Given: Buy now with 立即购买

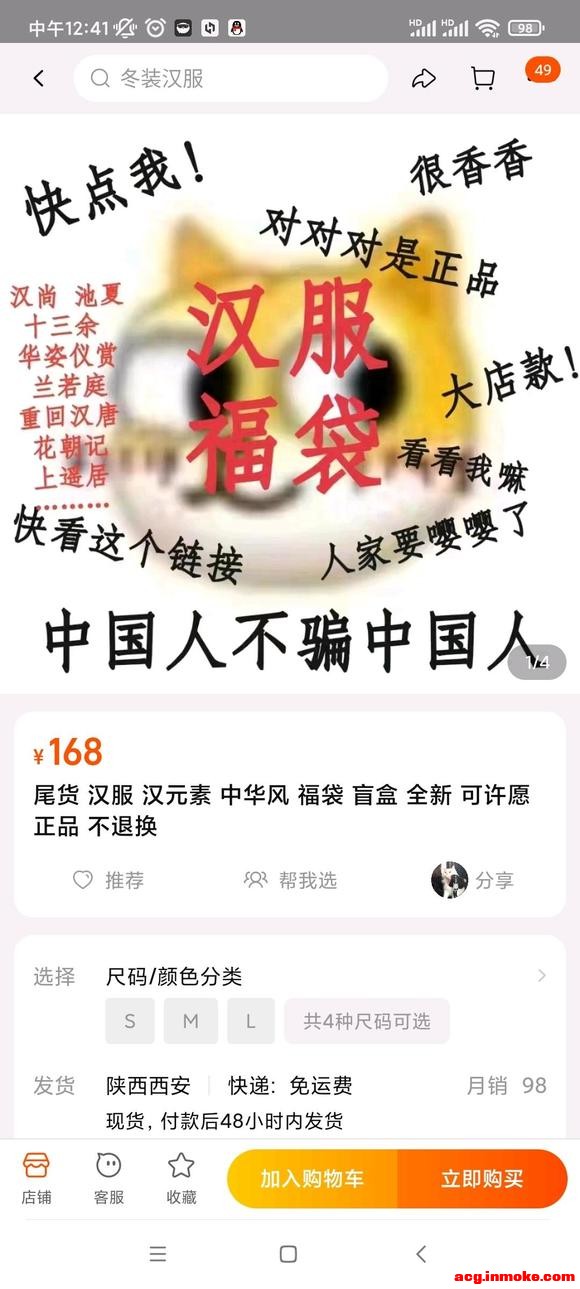Looking at the screenshot, I should [x=483, y=1179].
